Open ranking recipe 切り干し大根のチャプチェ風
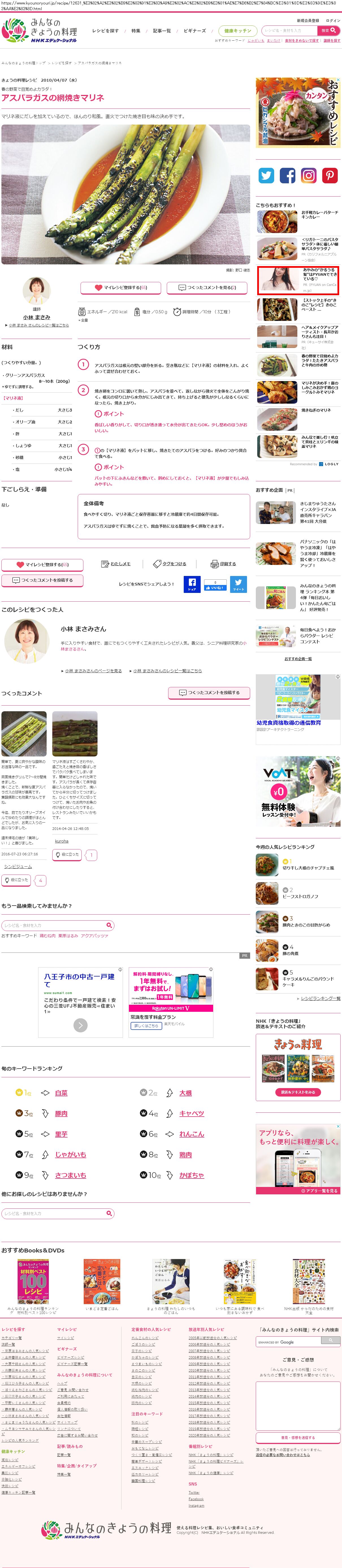 tap(308, 868)
